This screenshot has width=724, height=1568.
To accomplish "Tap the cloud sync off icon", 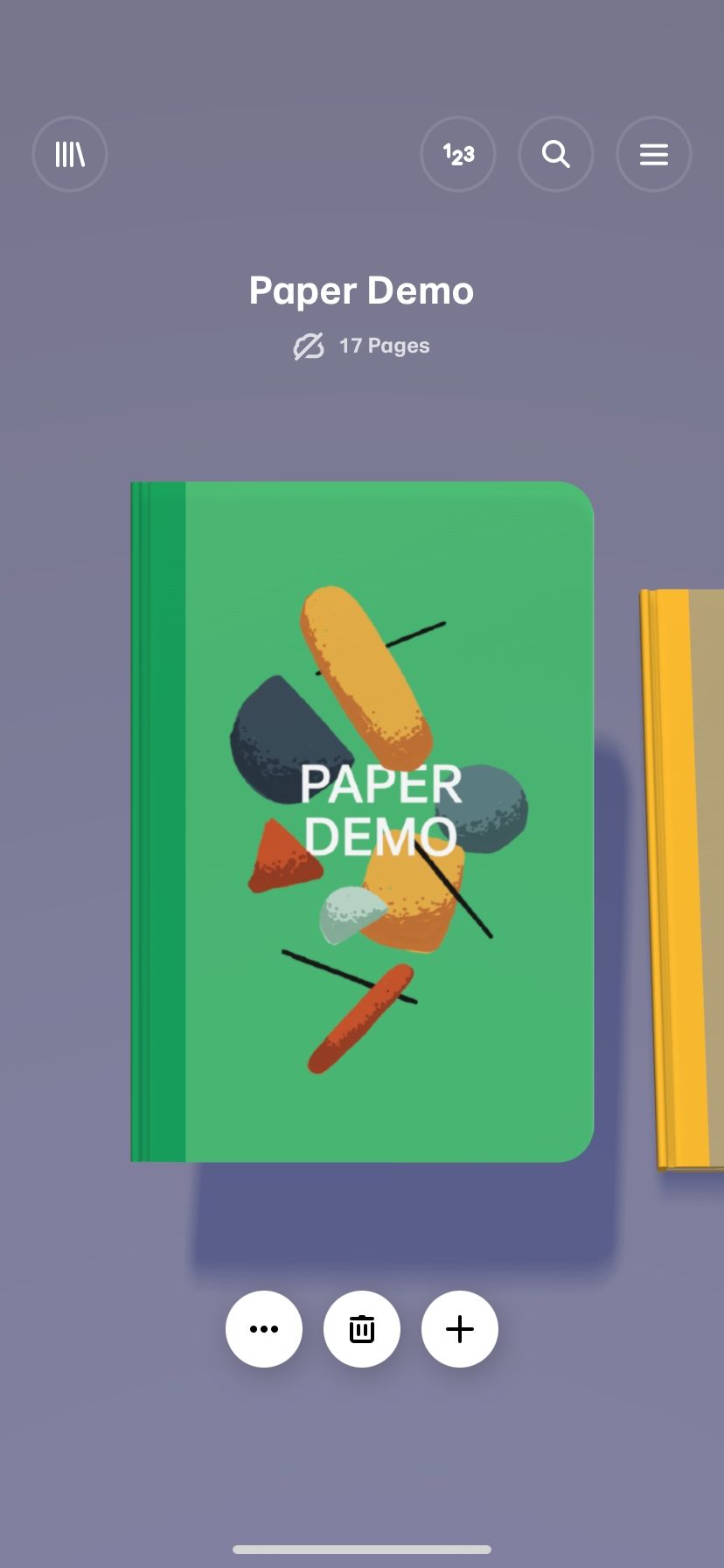I will [x=309, y=346].
